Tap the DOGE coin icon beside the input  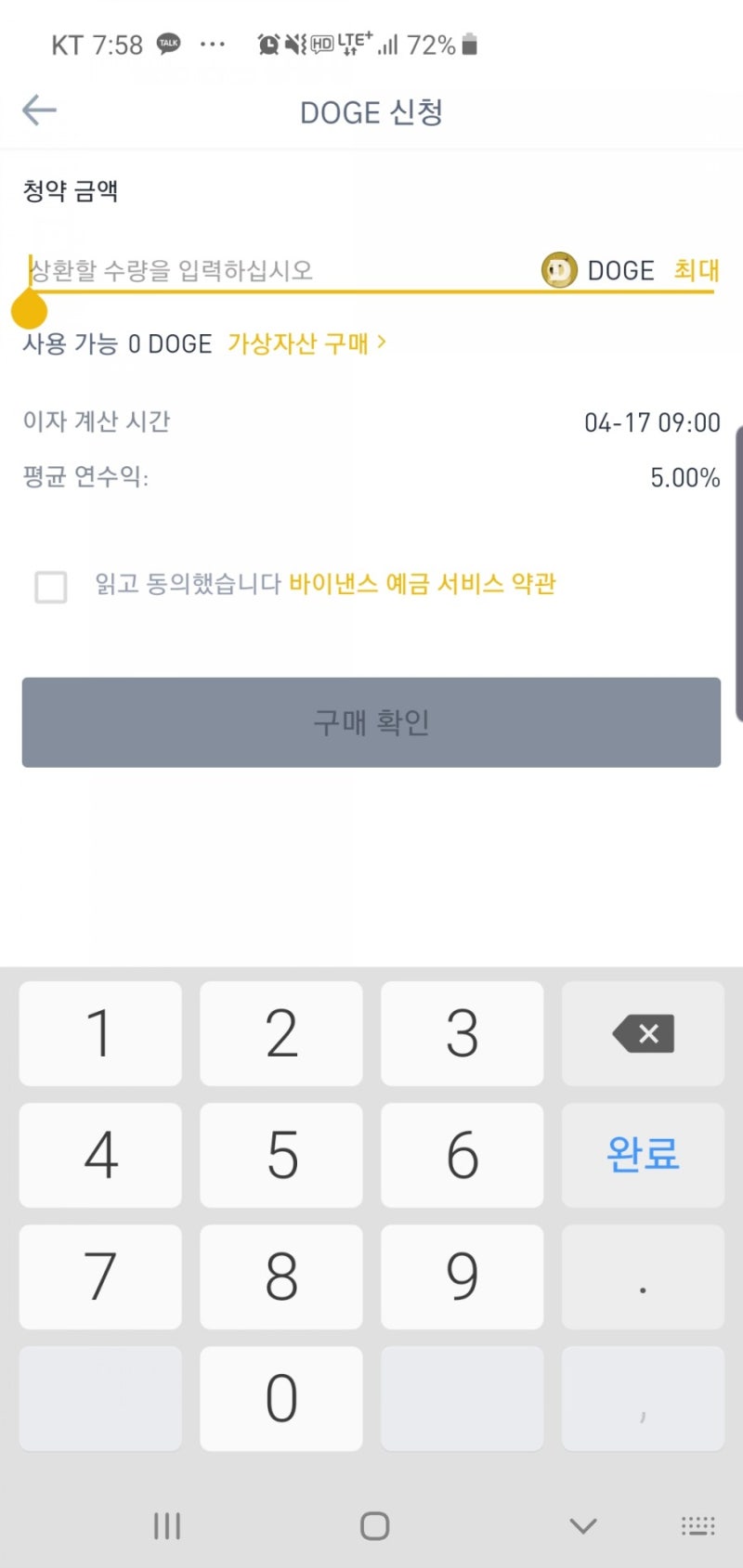558,270
